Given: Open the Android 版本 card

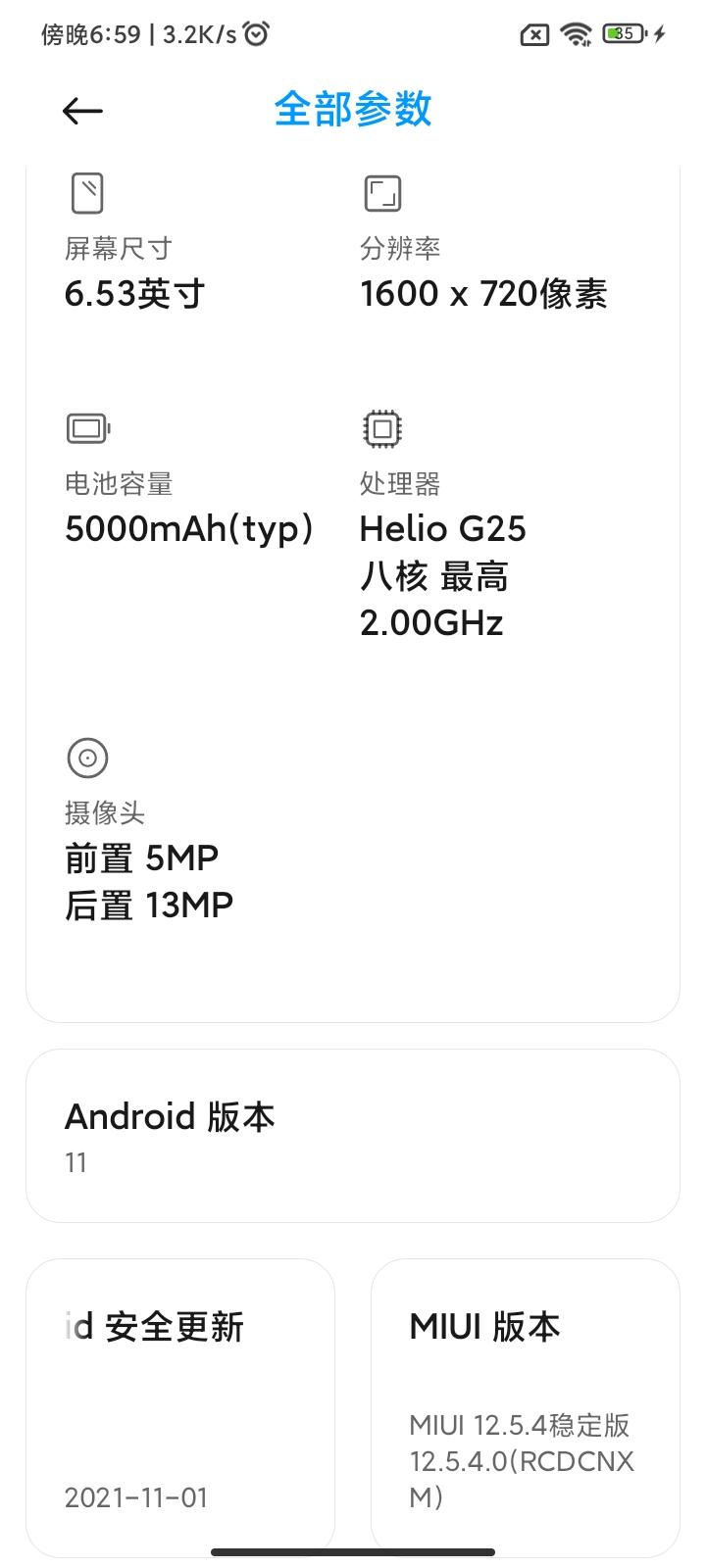Looking at the screenshot, I should tap(352, 1136).
